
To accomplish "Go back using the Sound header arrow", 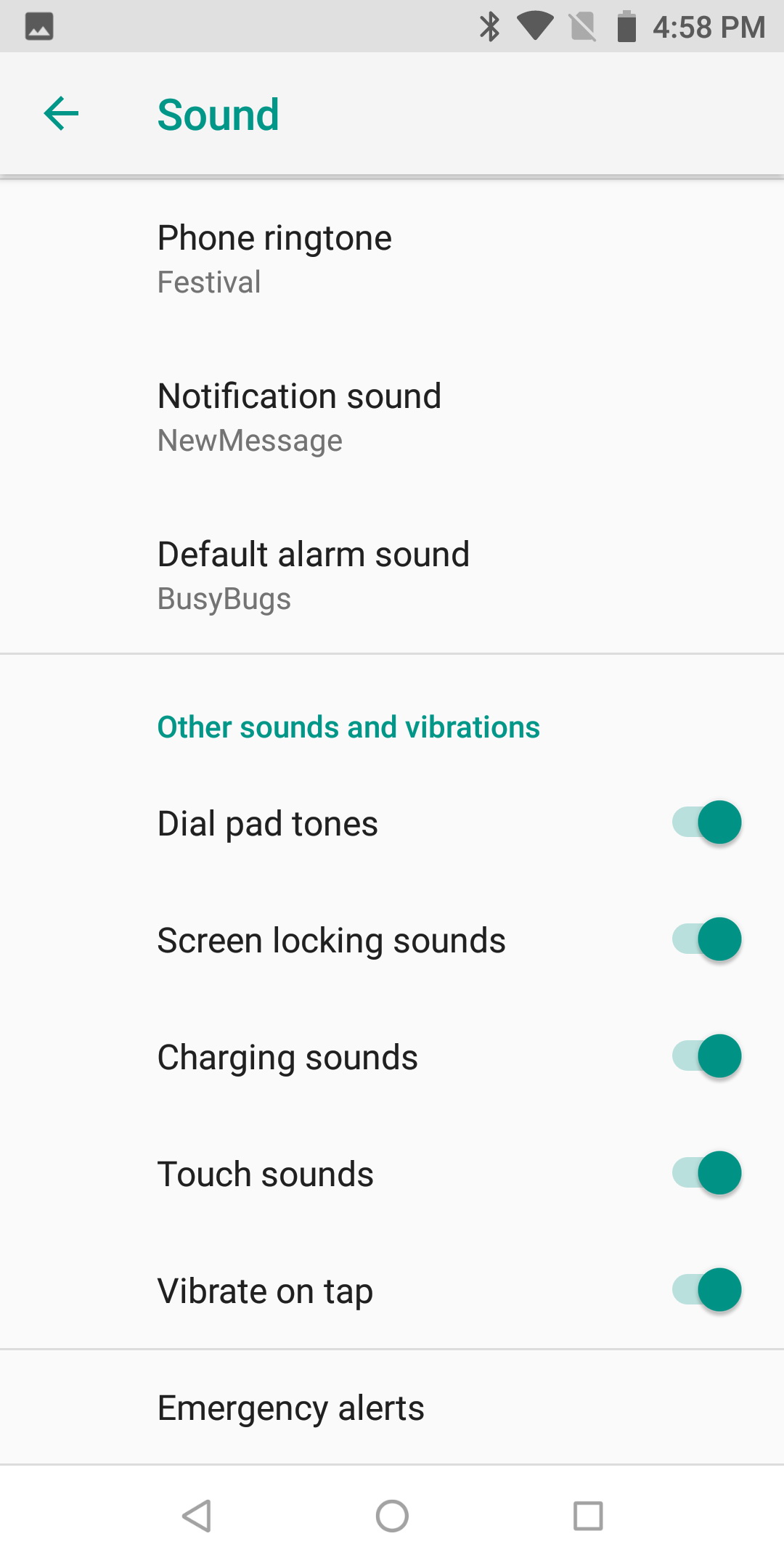I will [x=61, y=114].
